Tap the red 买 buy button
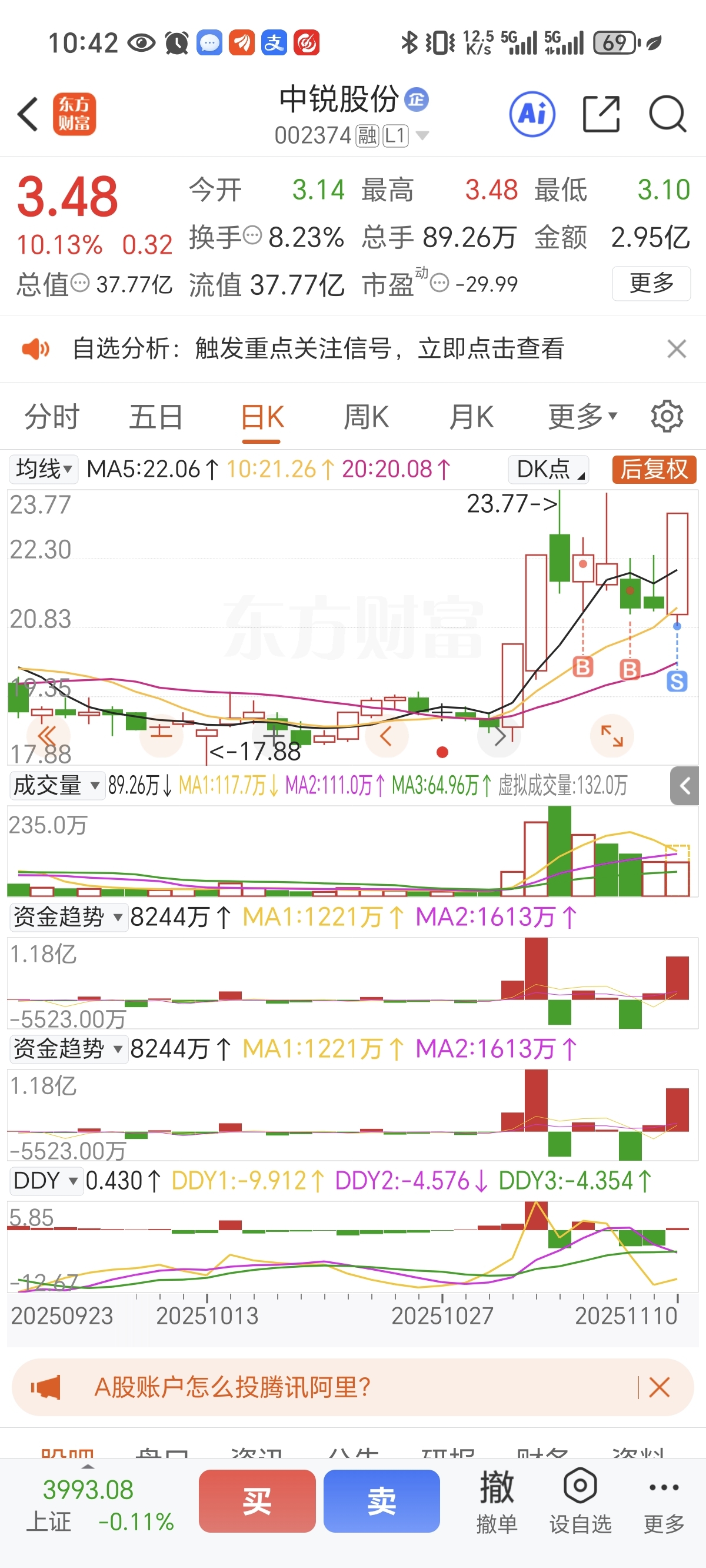Viewport: 706px width, 1568px height. (x=257, y=1501)
